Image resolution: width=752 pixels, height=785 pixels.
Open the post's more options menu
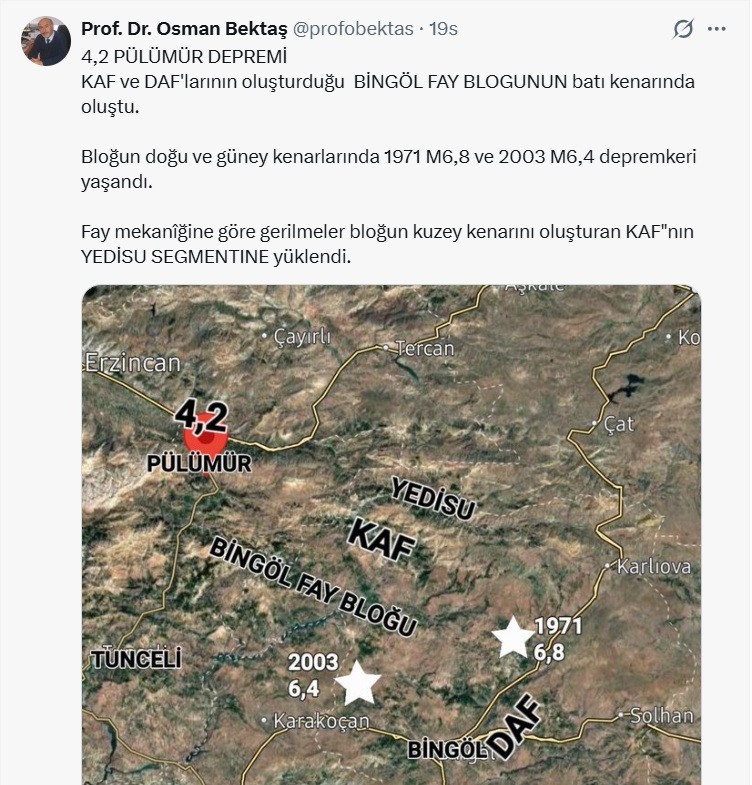[x=716, y=29]
